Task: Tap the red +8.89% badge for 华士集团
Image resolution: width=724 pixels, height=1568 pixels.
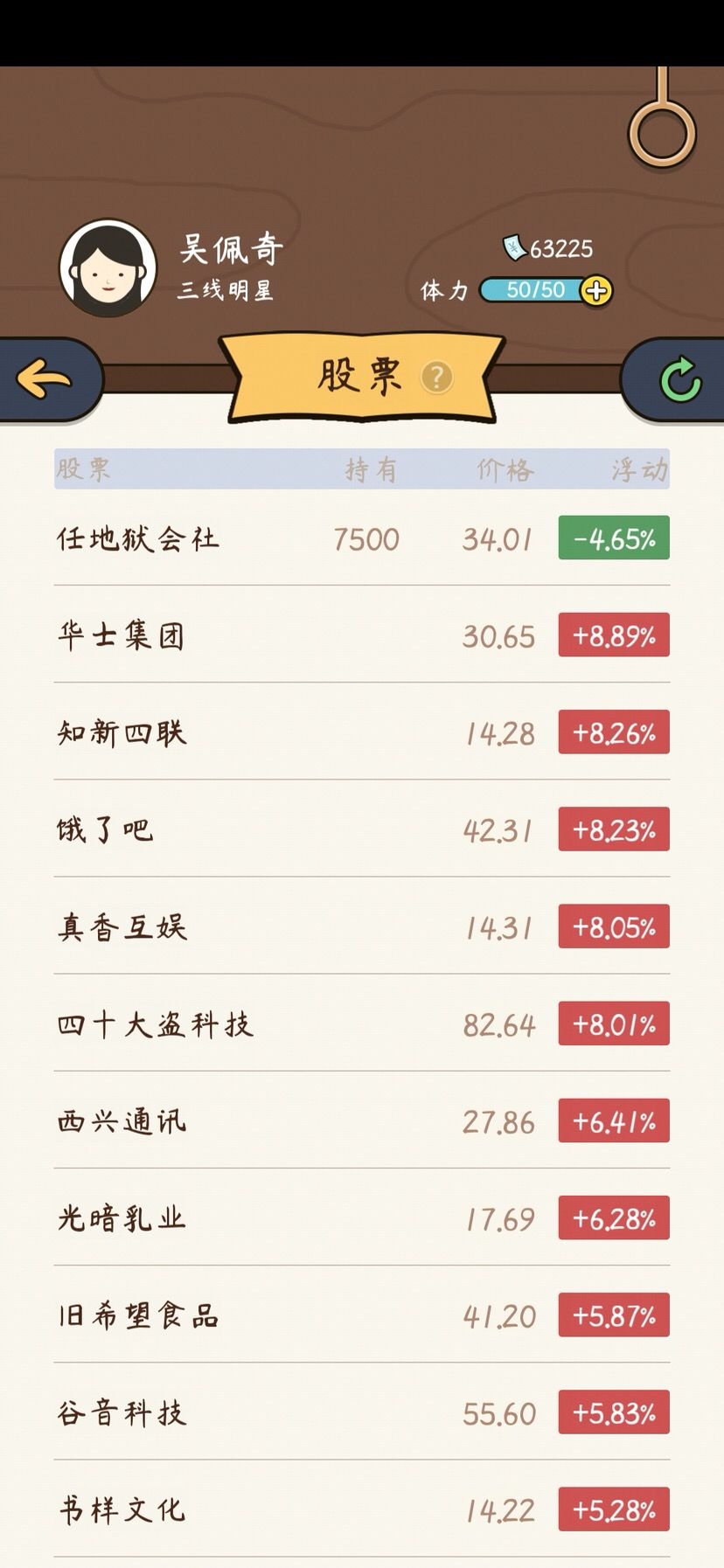Action: tap(613, 637)
